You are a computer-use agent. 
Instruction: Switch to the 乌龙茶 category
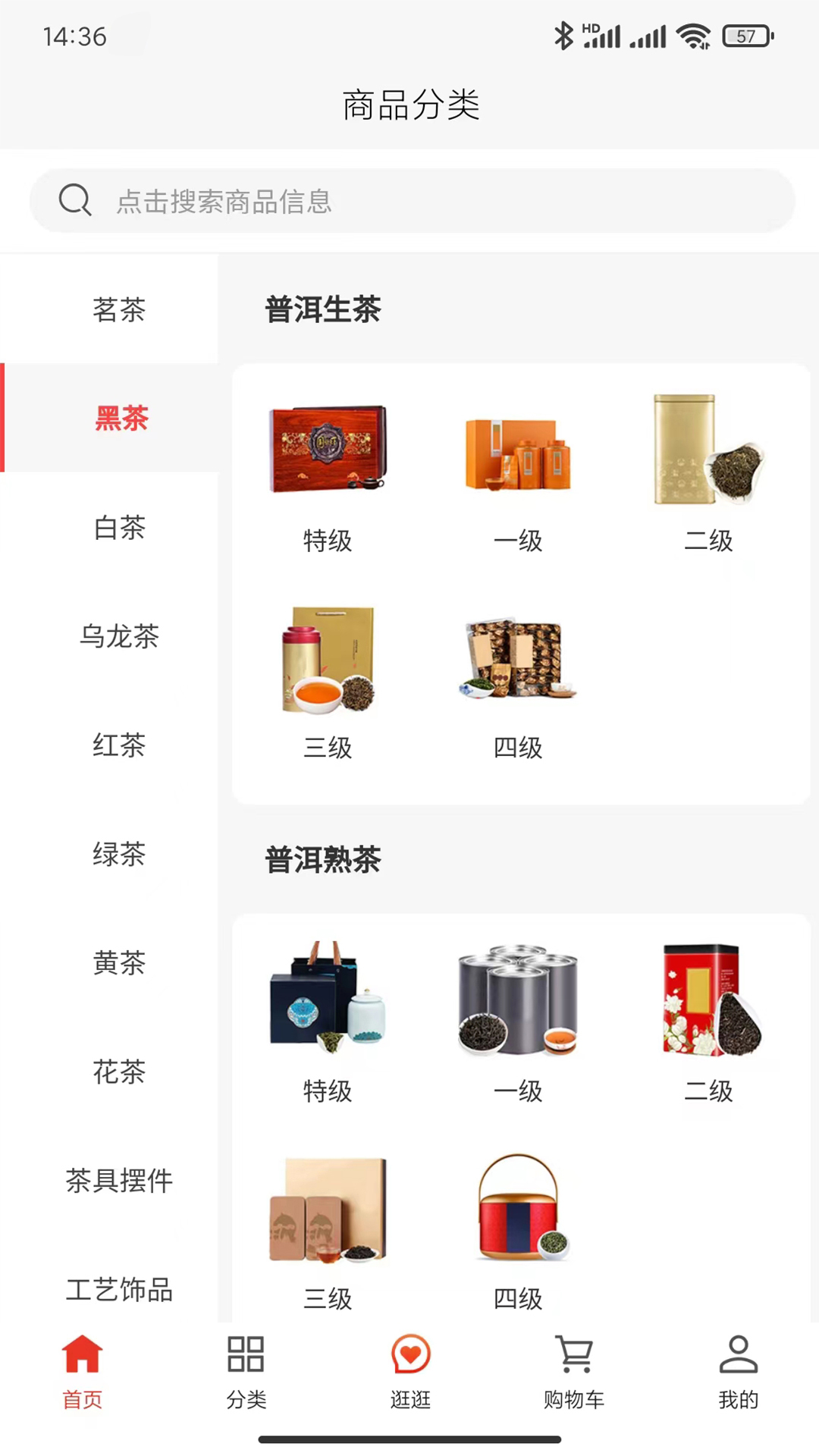[x=118, y=635]
